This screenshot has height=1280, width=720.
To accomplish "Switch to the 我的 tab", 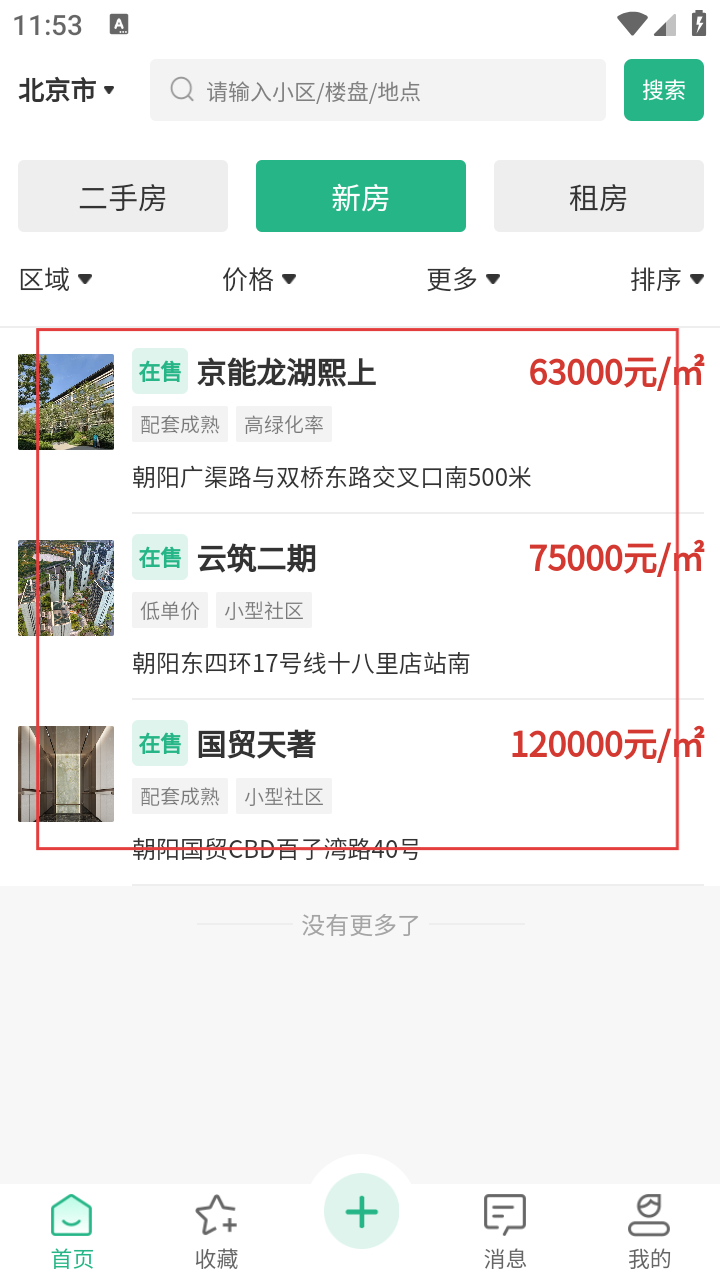I will 649,1232.
